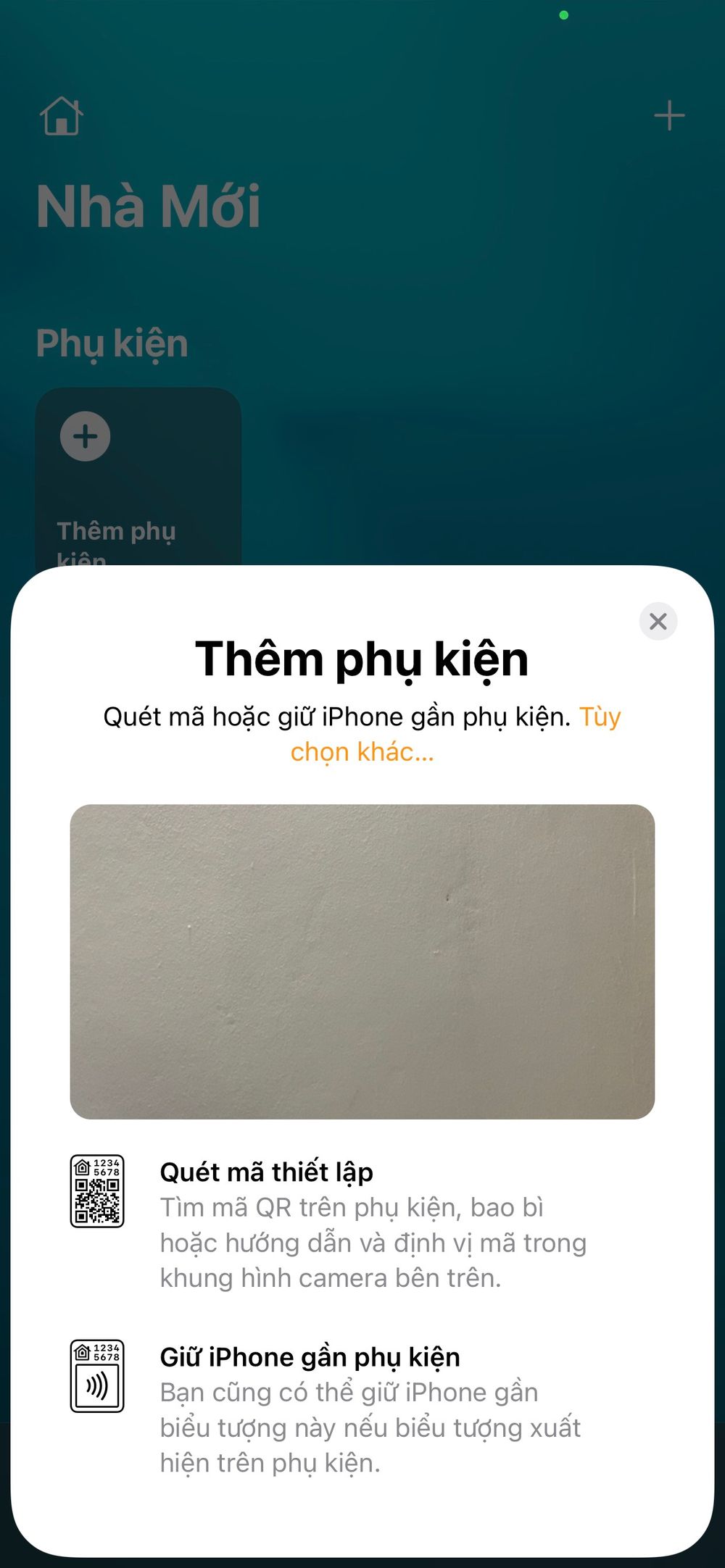The height and width of the screenshot is (1568, 725).
Task: Open the Tùy chọn khác link
Action: pyautogui.click(x=362, y=752)
